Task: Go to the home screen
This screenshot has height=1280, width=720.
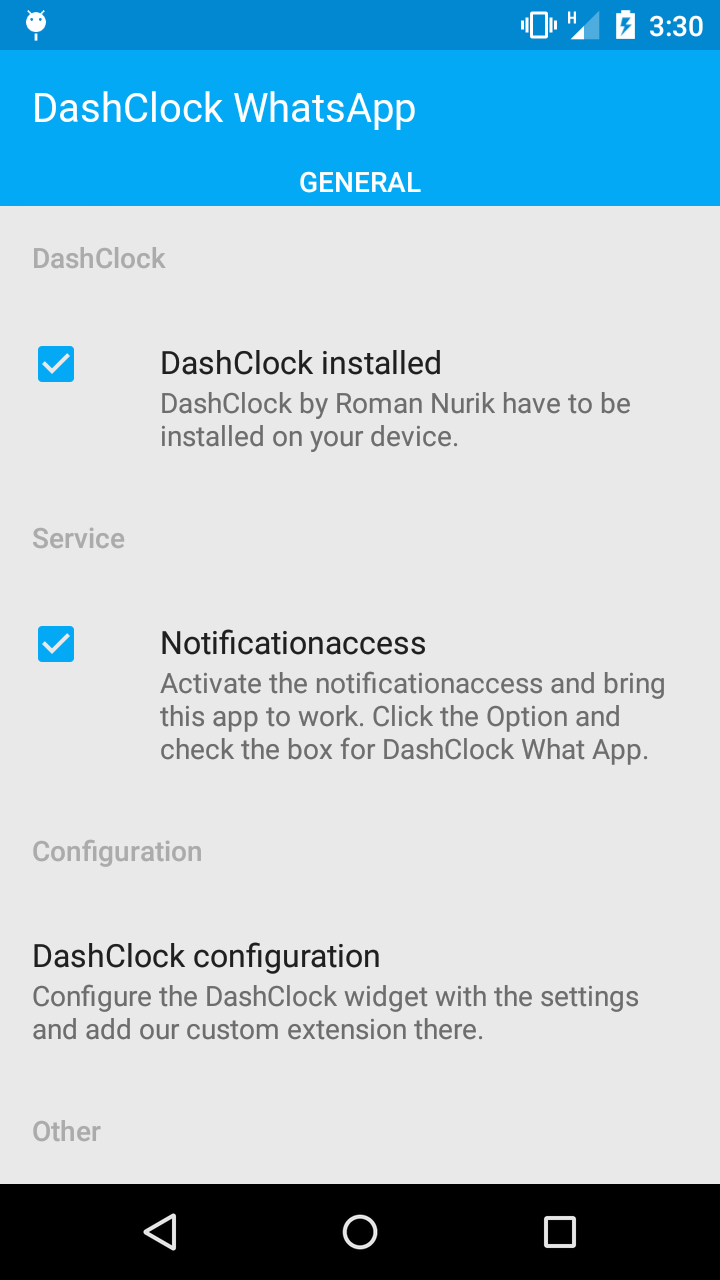Action: pyautogui.click(x=360, y=1232)
